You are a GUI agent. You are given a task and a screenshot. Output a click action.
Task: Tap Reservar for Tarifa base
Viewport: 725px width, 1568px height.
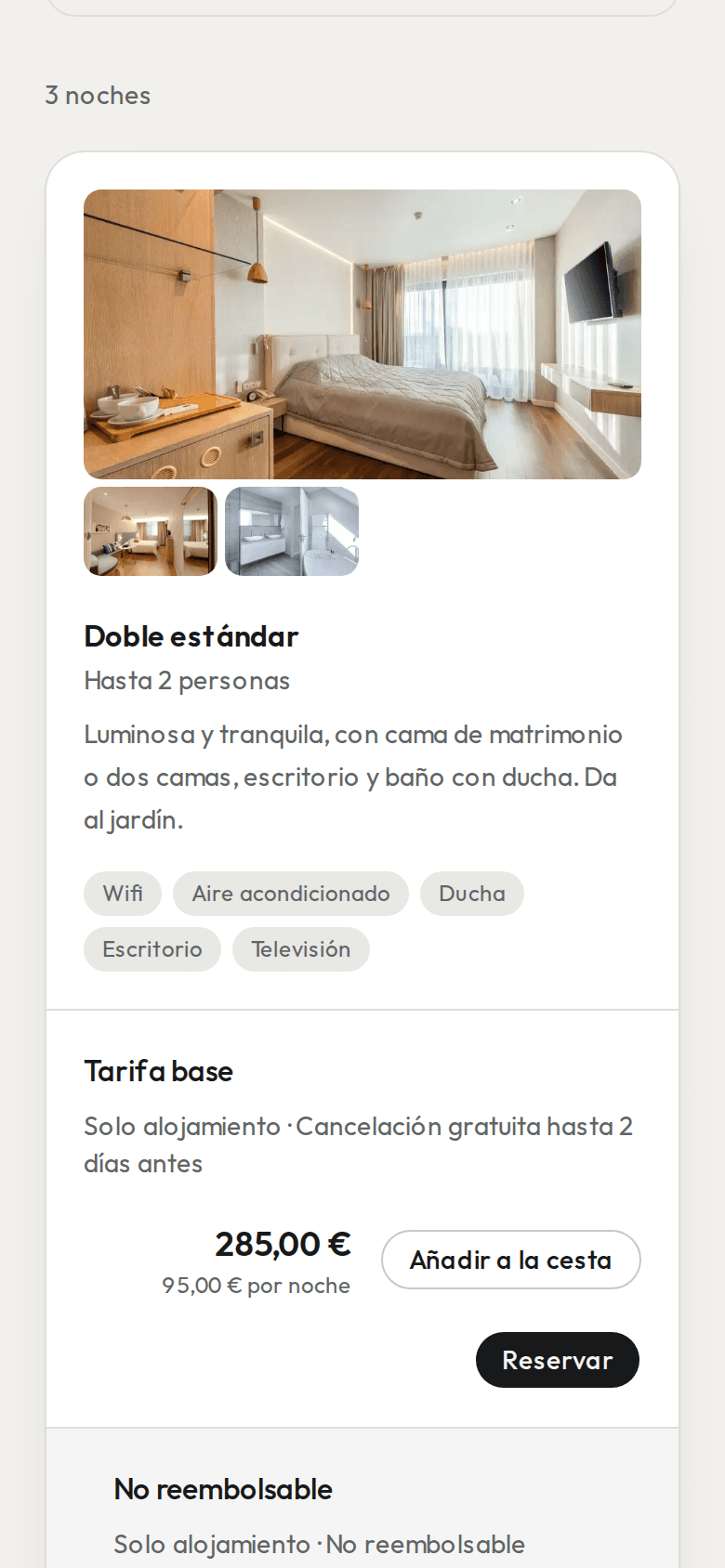point(558,1360)
